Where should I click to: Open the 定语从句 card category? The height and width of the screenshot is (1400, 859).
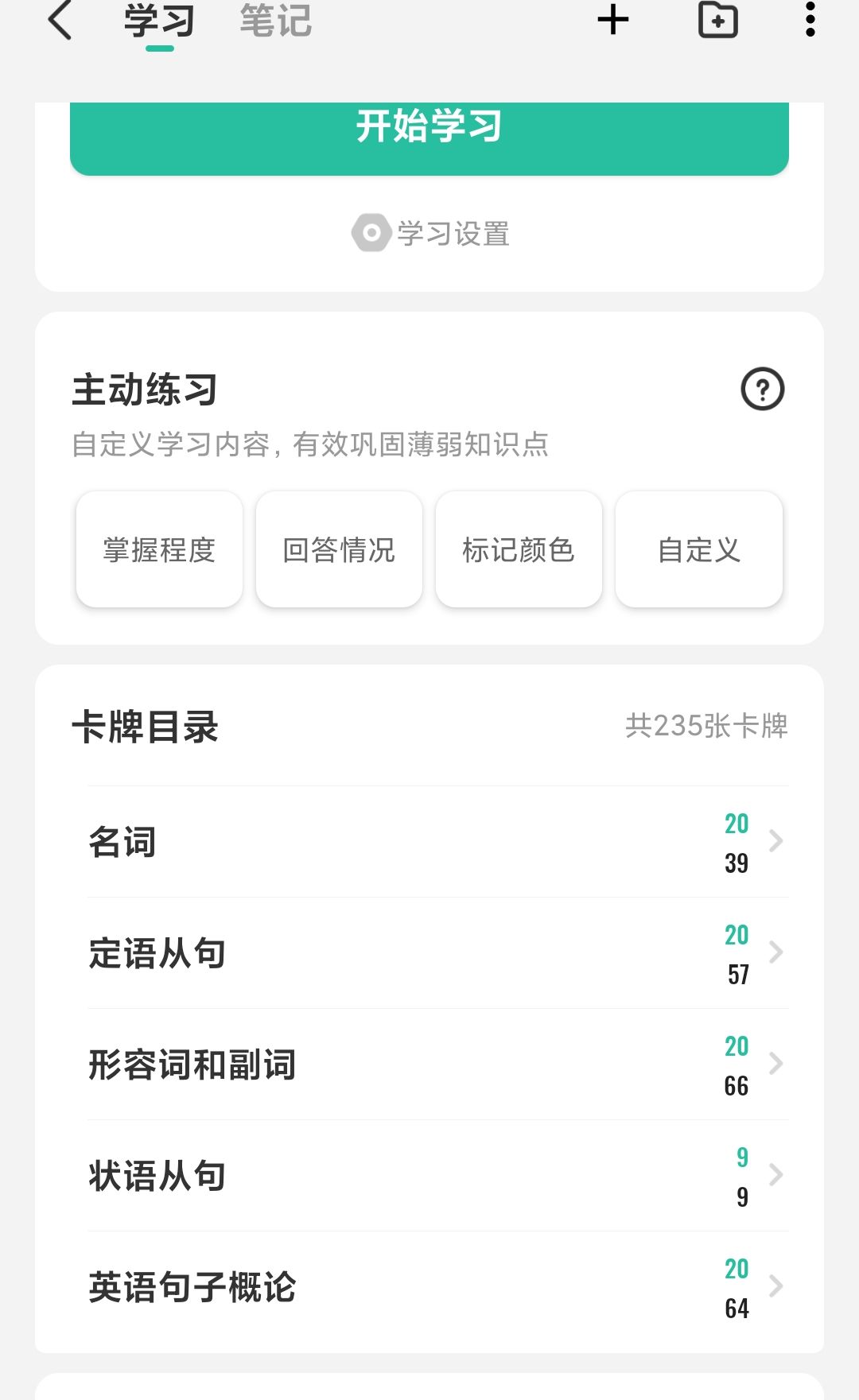438,953
